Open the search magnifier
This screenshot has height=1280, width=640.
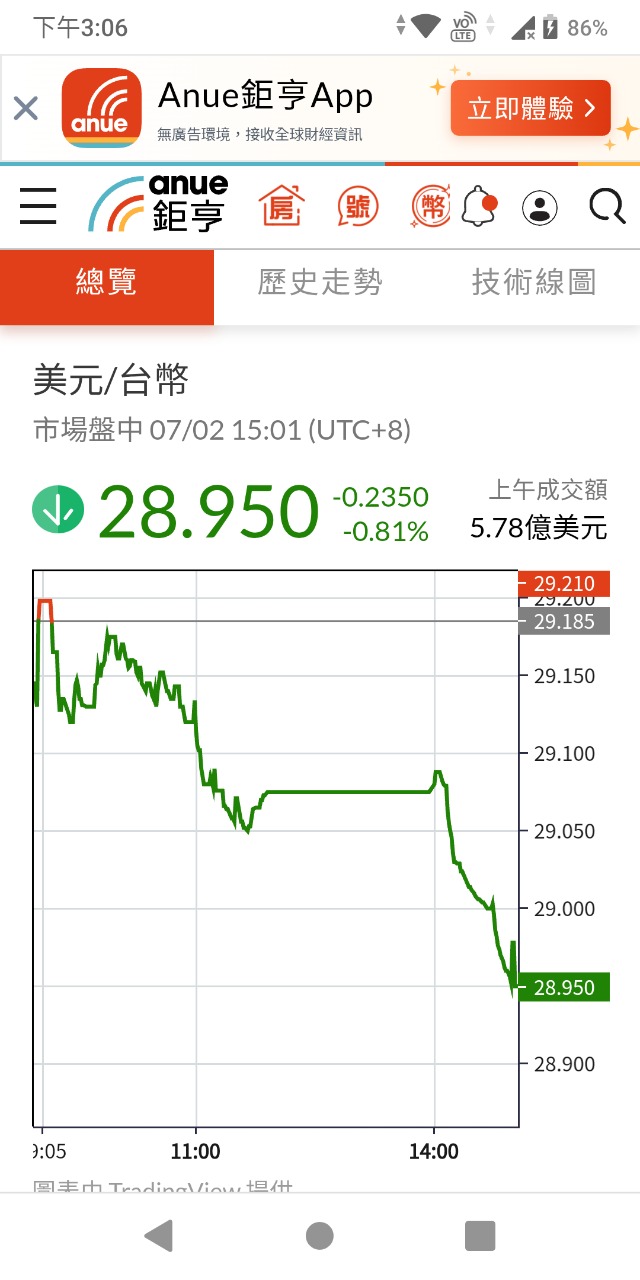tap(606, 207)
